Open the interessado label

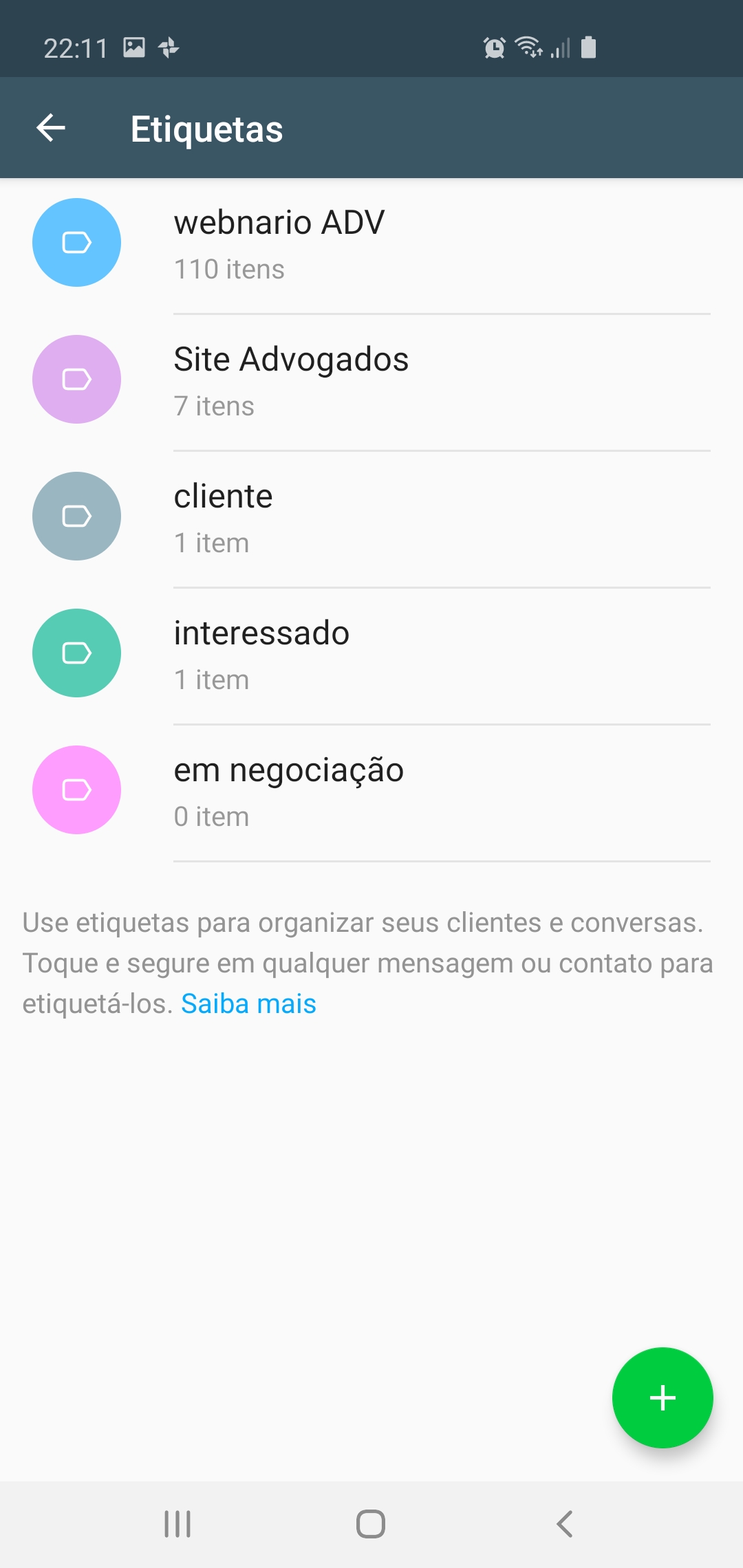tap(371, 656)
